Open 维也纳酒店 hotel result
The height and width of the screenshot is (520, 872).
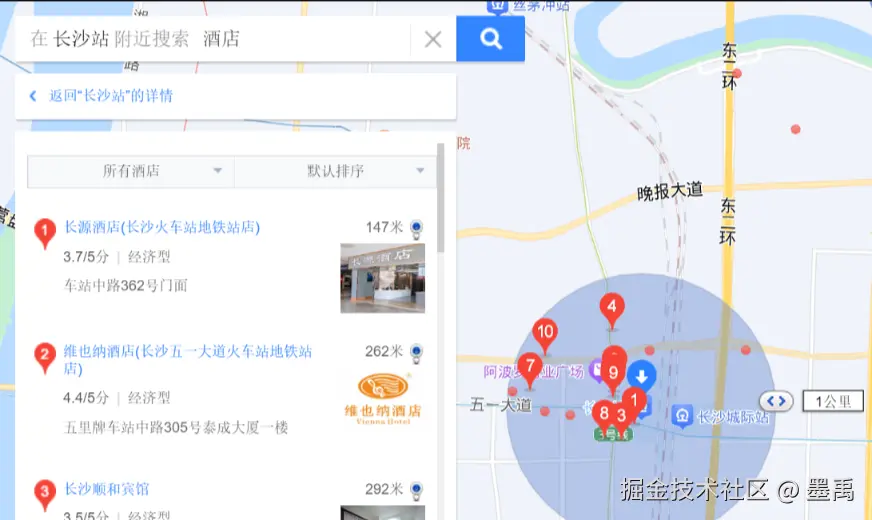coord(188,352)
